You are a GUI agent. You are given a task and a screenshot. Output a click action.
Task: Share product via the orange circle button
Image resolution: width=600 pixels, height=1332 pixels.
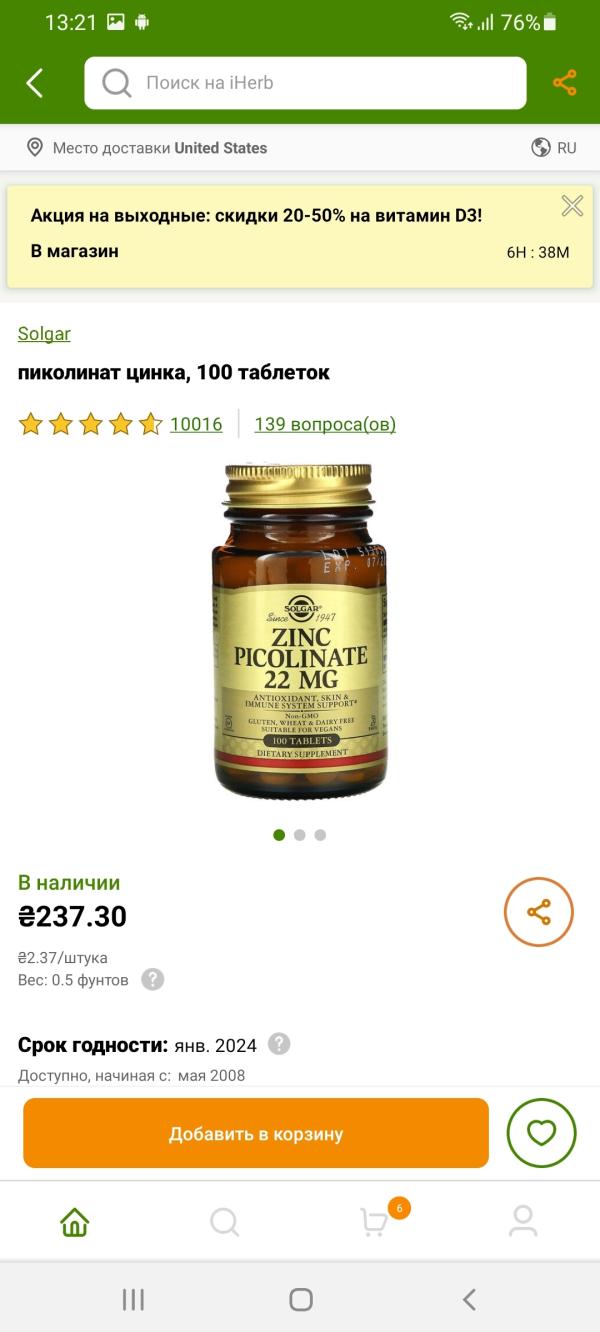pyautogui.click(x=538, y=912)
